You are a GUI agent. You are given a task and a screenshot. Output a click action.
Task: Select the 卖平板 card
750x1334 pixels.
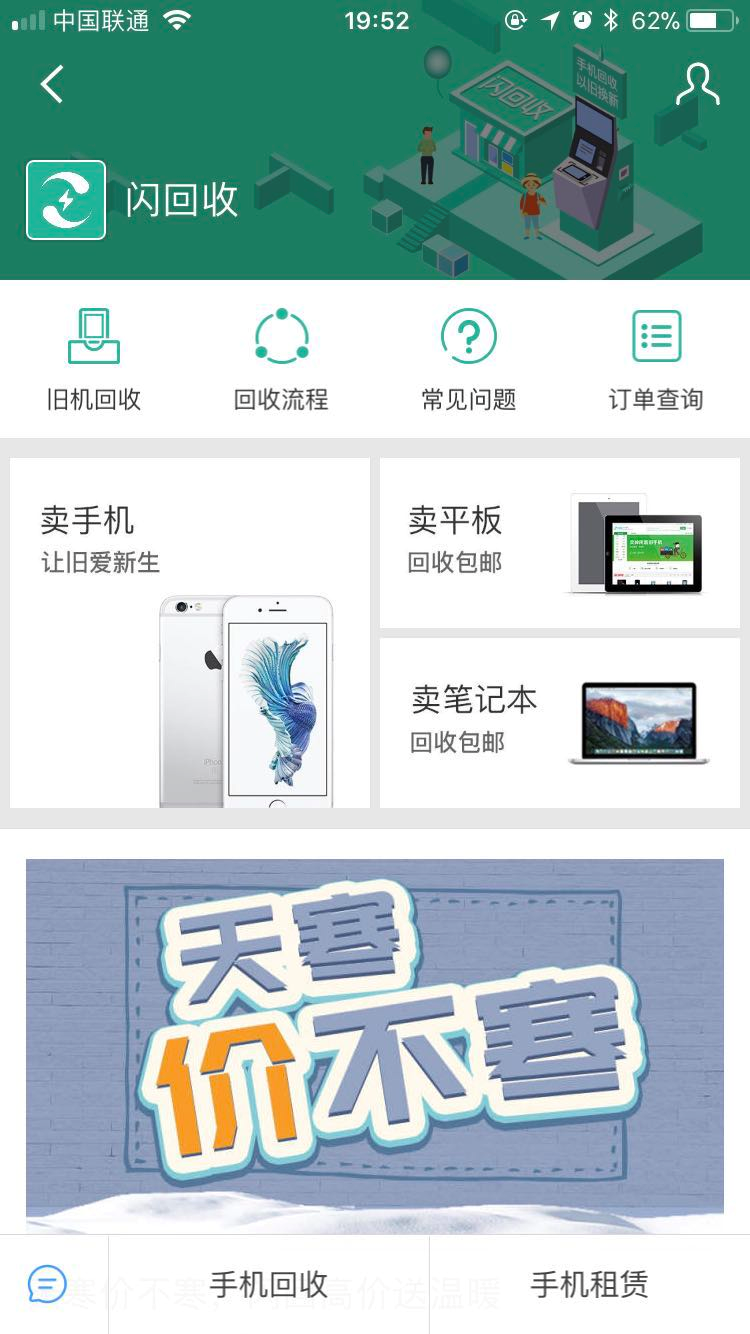click(560, 543)
